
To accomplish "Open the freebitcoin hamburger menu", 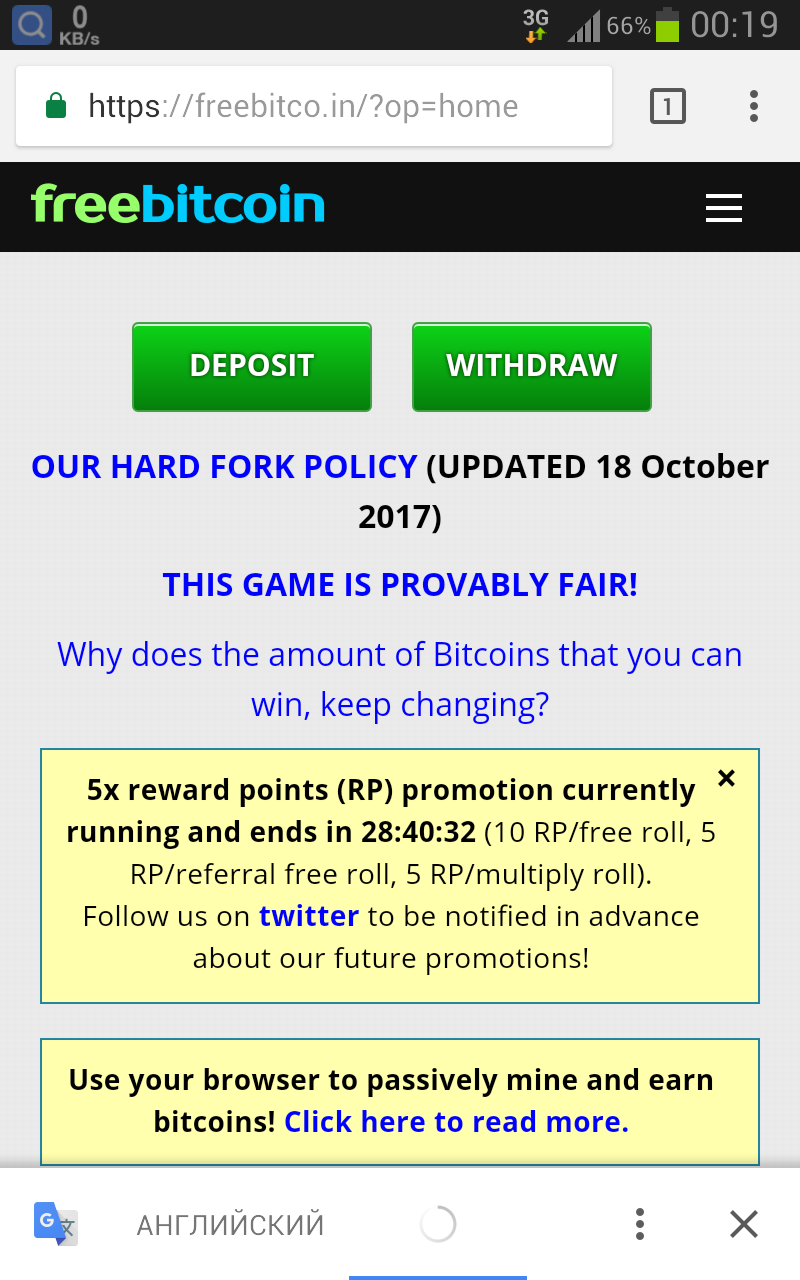I will click(x=723, y=207).
